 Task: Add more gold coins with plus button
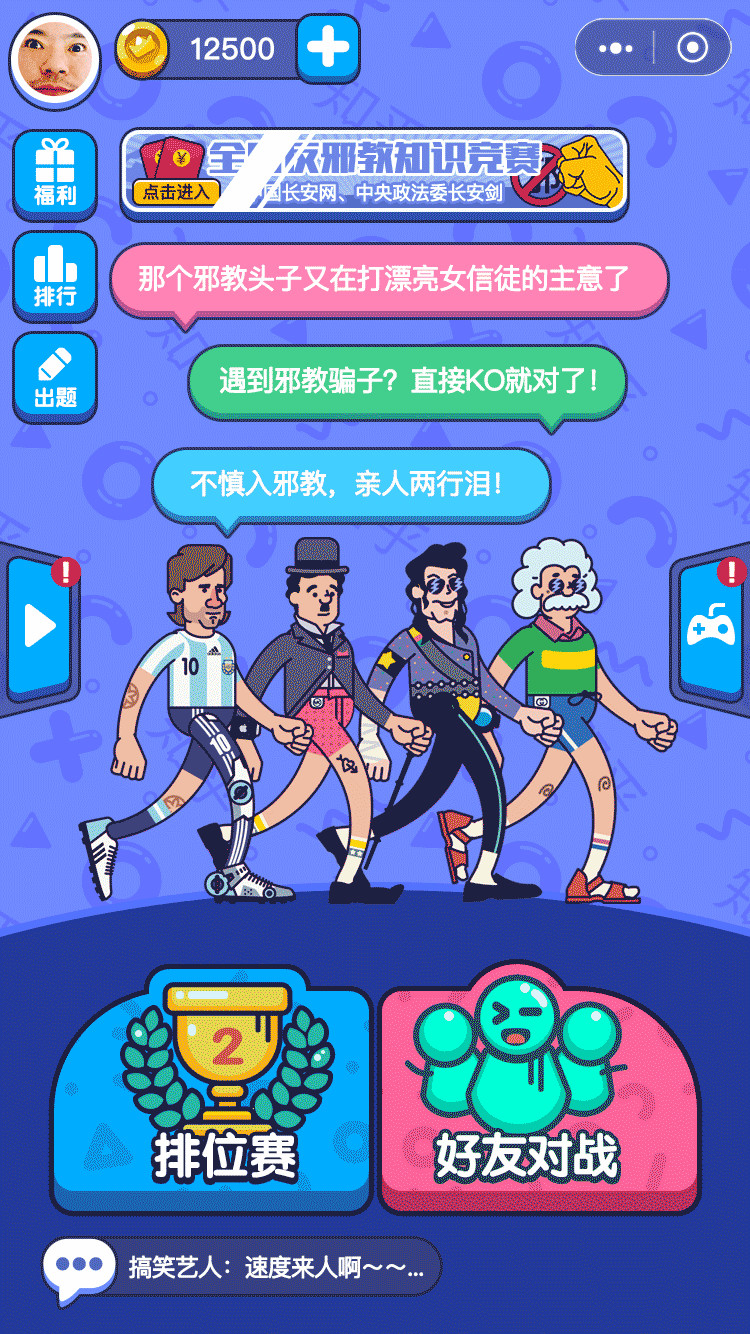[327, 49]
